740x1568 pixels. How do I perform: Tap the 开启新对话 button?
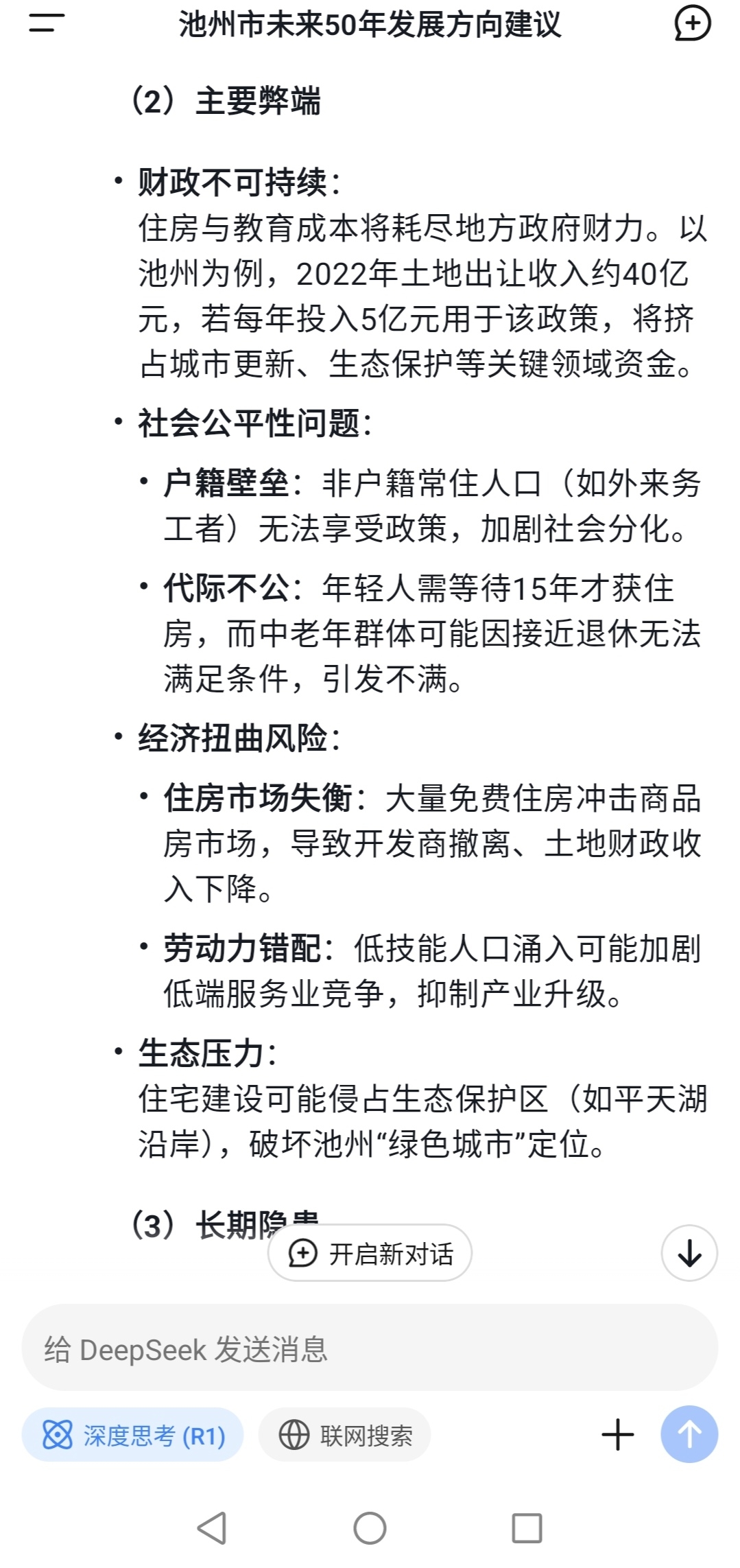click(x=370, y=1253)
